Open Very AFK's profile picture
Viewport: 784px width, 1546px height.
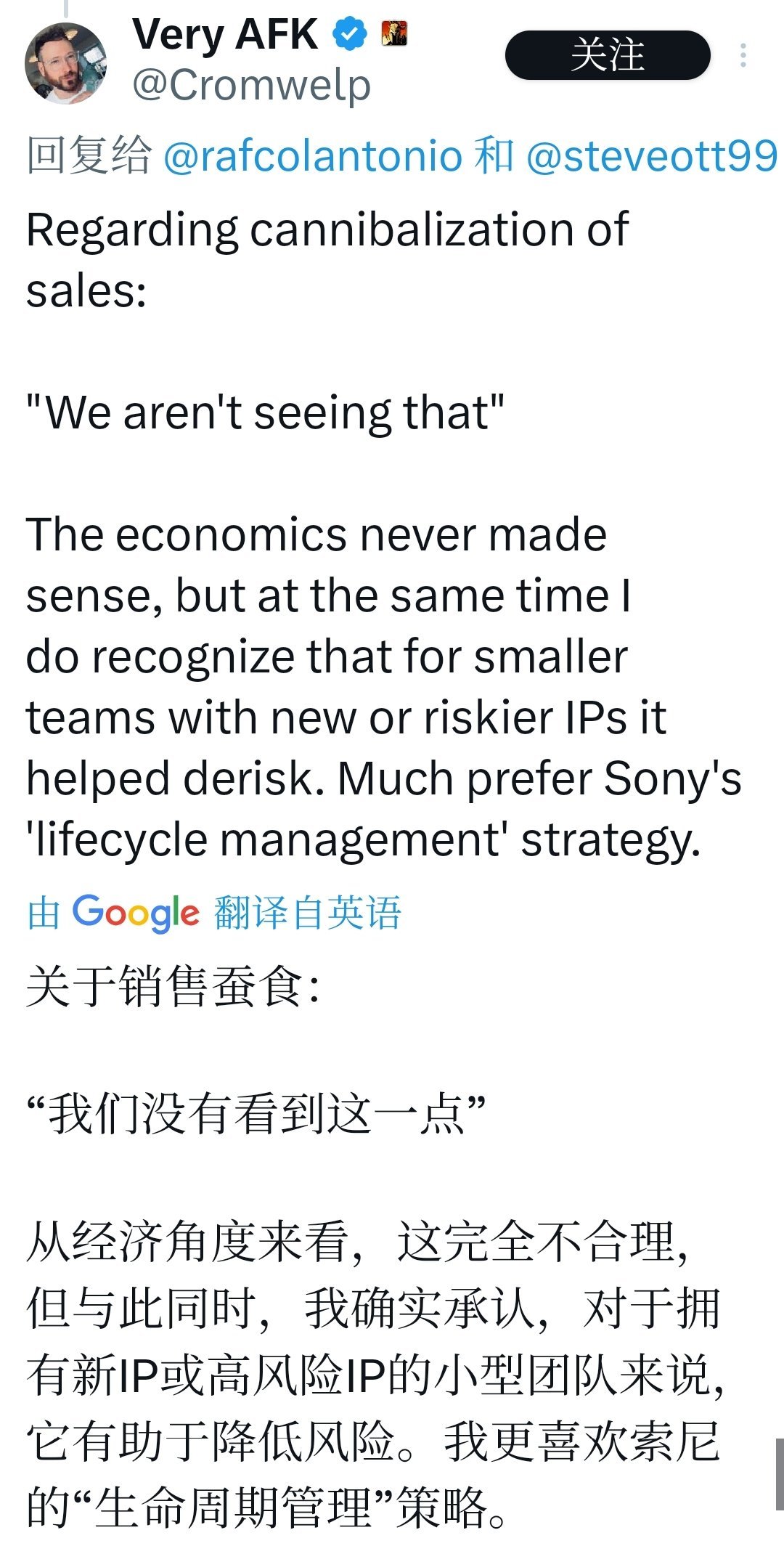tap(66, 63)
